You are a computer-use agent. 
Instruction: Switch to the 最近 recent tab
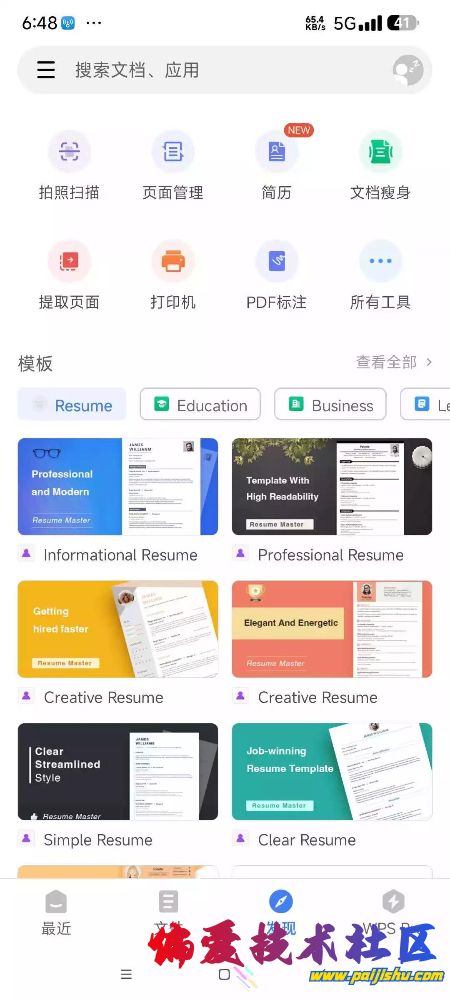pos(56,914)
